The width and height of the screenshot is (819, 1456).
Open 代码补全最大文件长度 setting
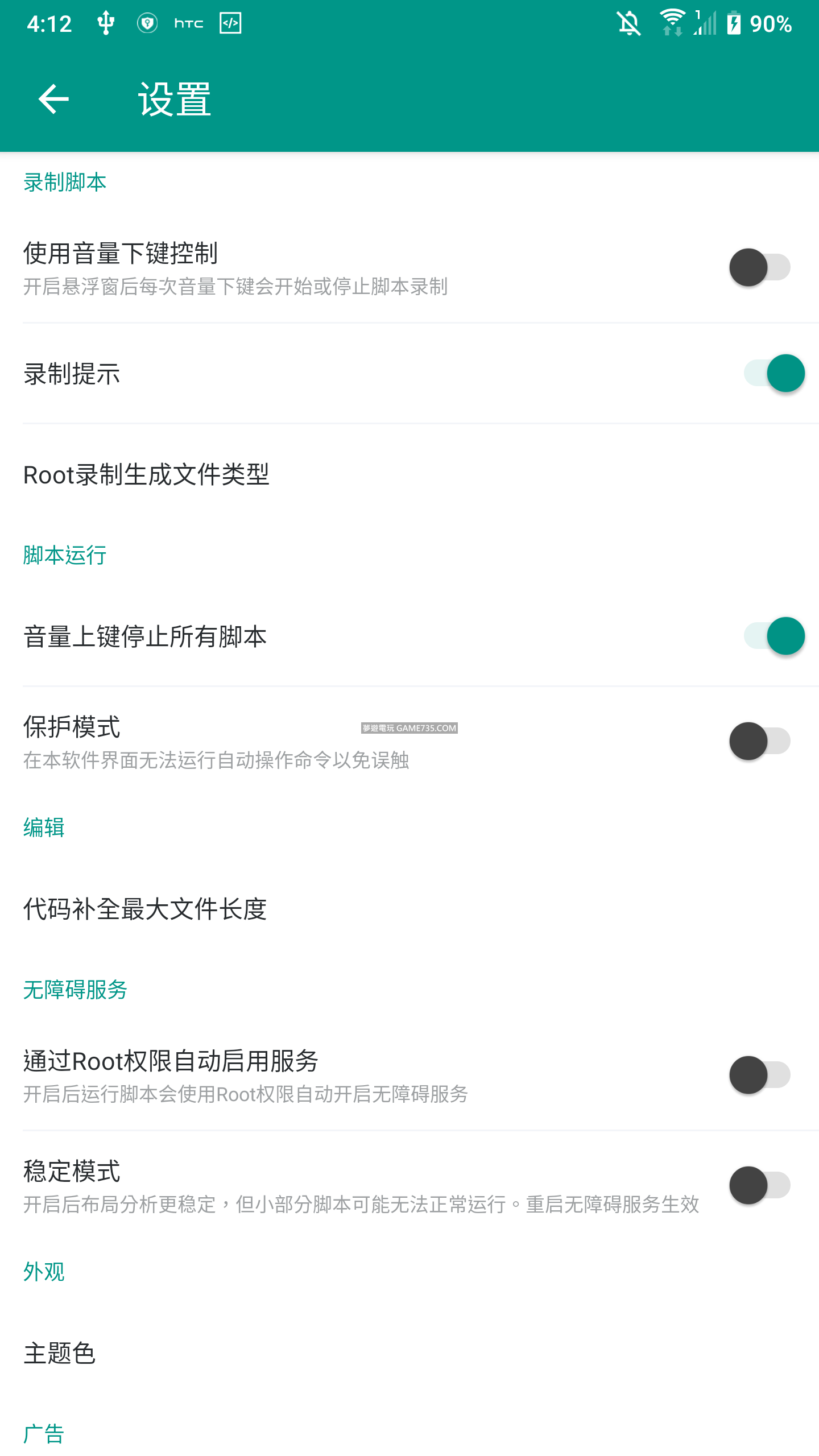click(x=145, y=908)
